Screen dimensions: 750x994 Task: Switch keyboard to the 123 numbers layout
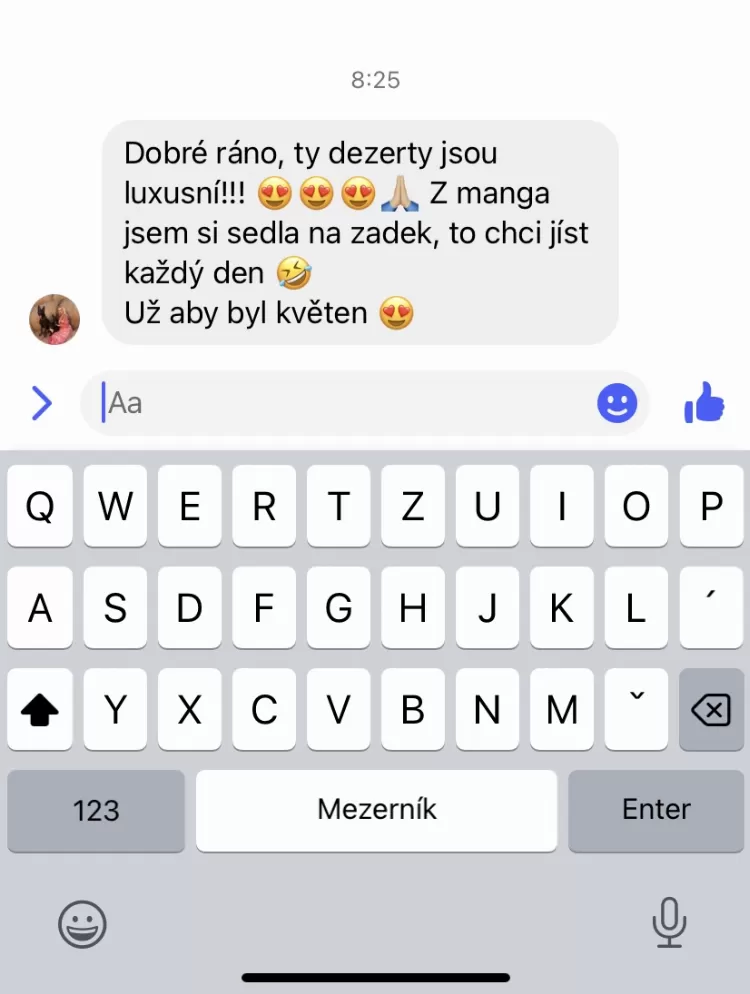96,810
